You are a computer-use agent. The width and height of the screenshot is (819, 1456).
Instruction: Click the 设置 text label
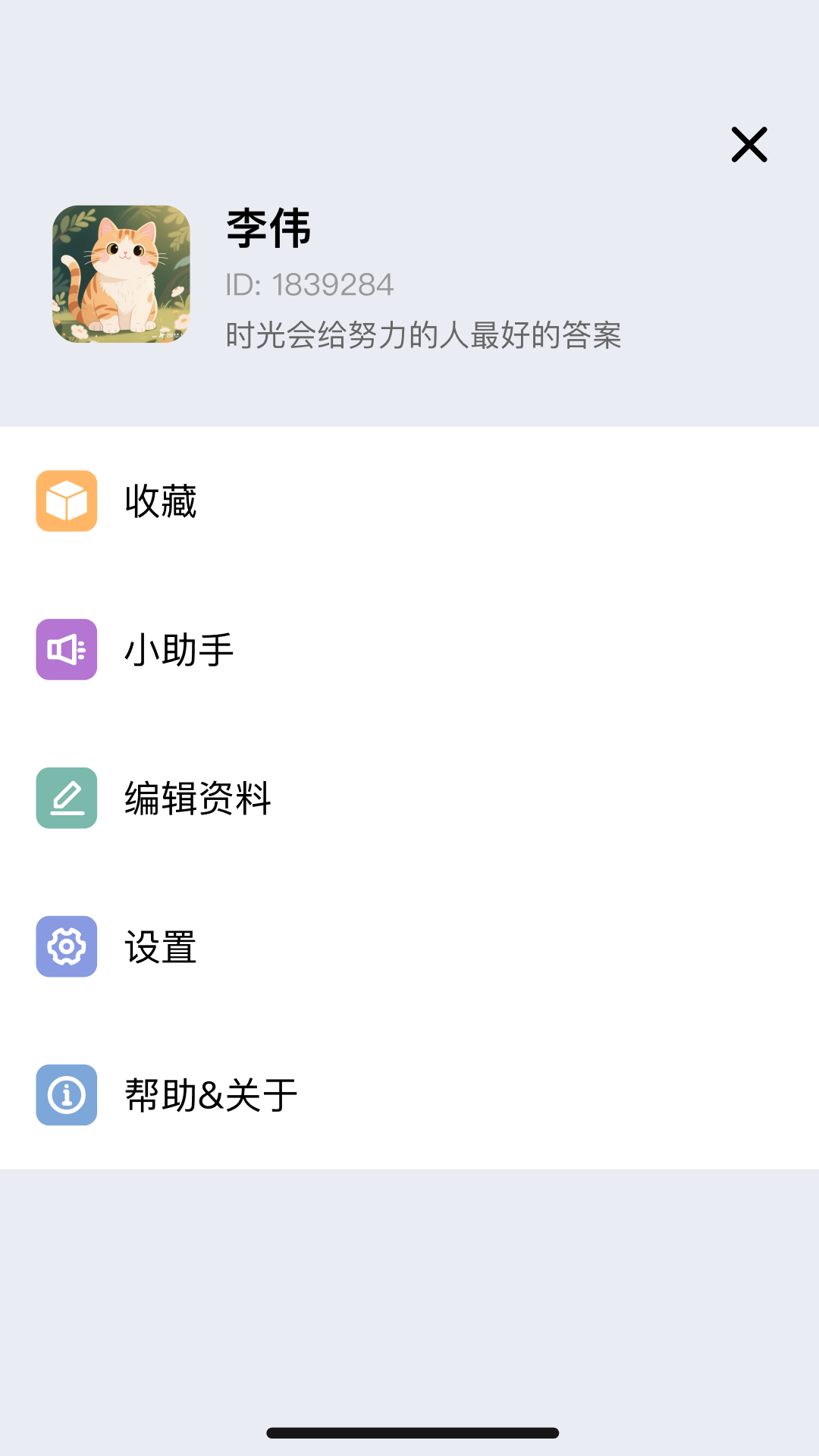(159, 947)
